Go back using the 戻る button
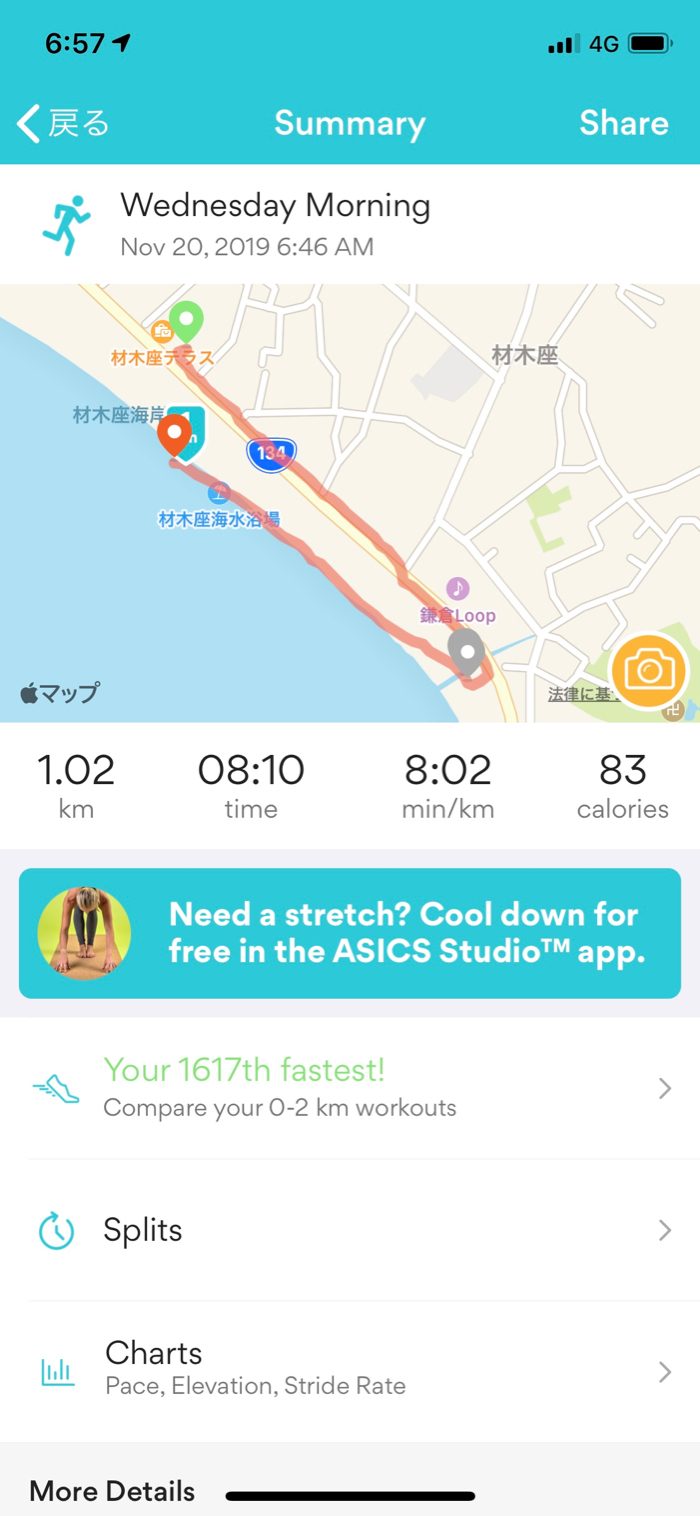Image resolution: width=700 pixels, height=1516 pixels. coord(63,124)
